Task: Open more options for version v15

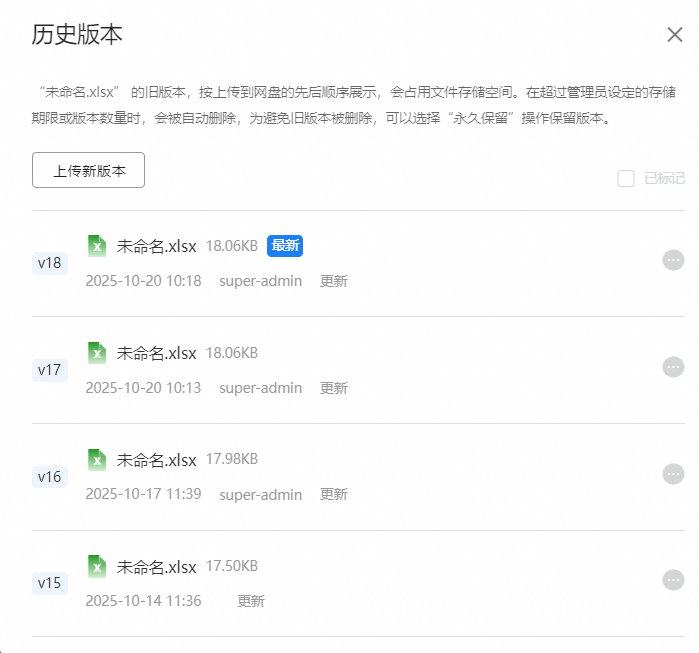Action: (x=673, y=580)
